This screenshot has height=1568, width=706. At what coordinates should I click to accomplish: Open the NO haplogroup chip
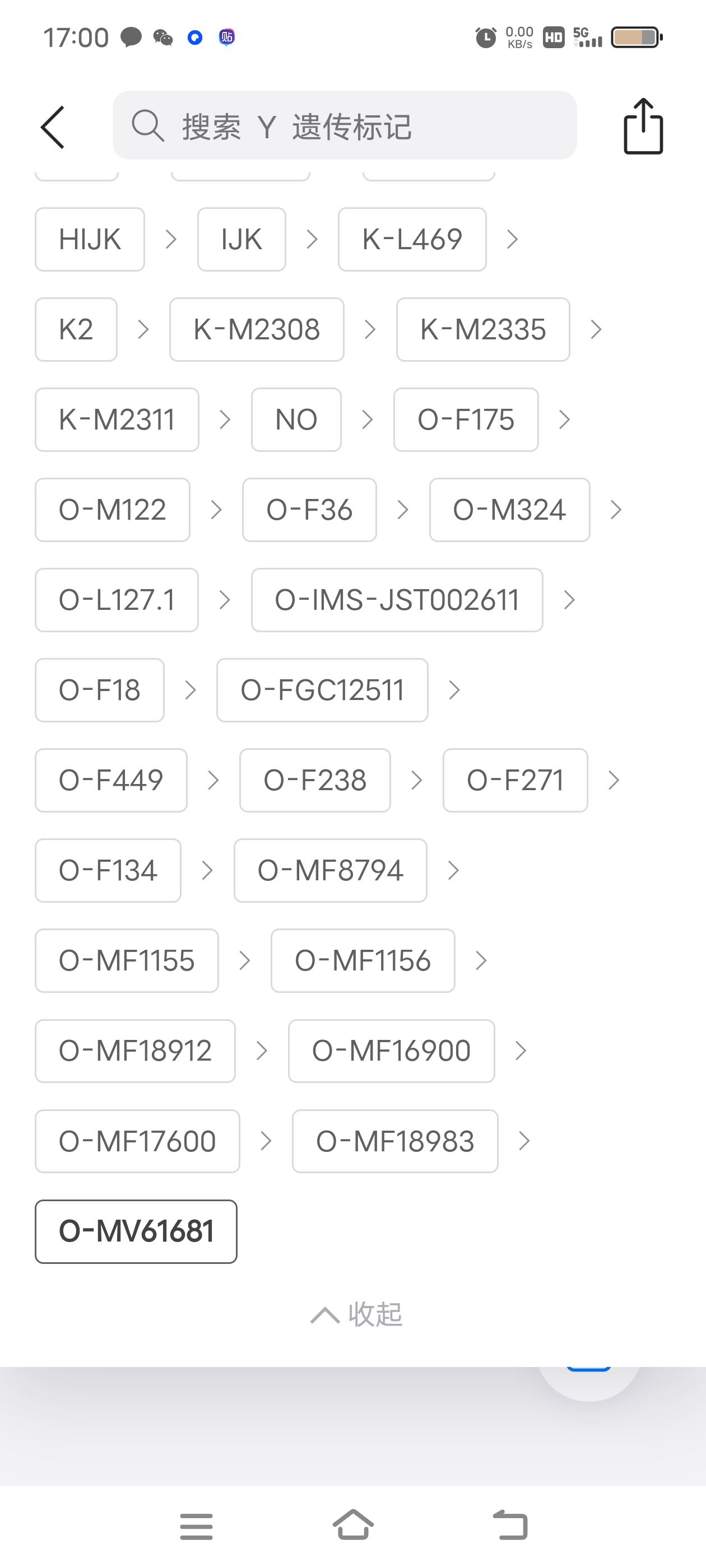(296, 419)
